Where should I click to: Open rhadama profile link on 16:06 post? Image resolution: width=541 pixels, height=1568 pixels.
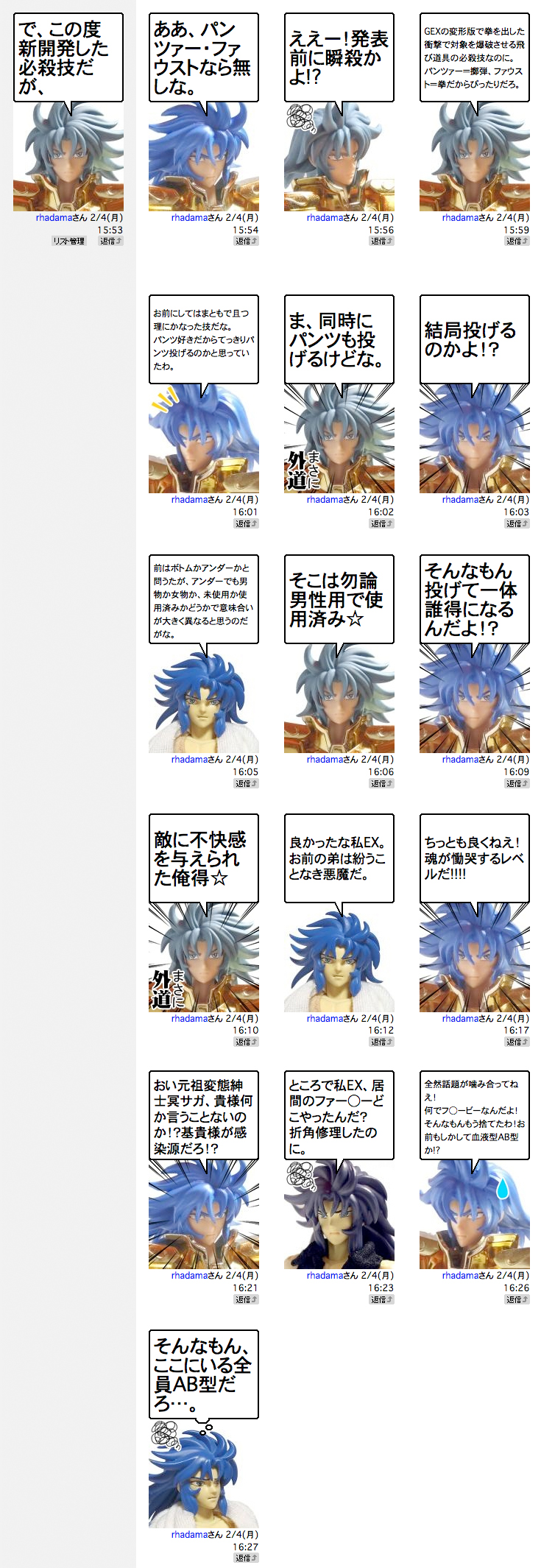coord(323,760)
